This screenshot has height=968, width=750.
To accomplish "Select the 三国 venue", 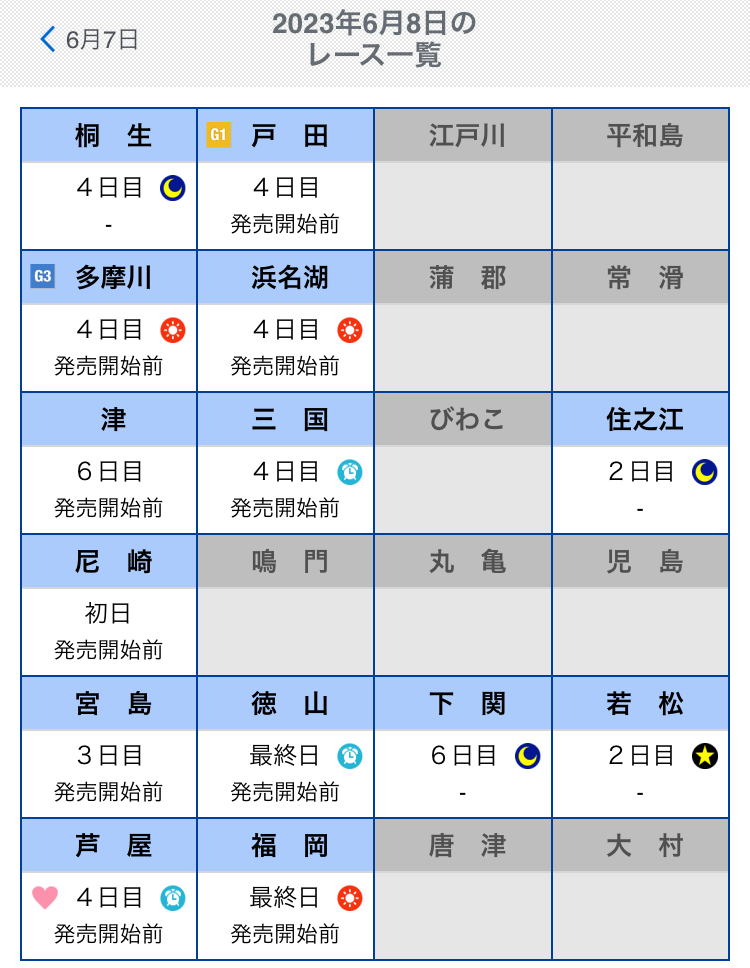I will tap(286, 463).
